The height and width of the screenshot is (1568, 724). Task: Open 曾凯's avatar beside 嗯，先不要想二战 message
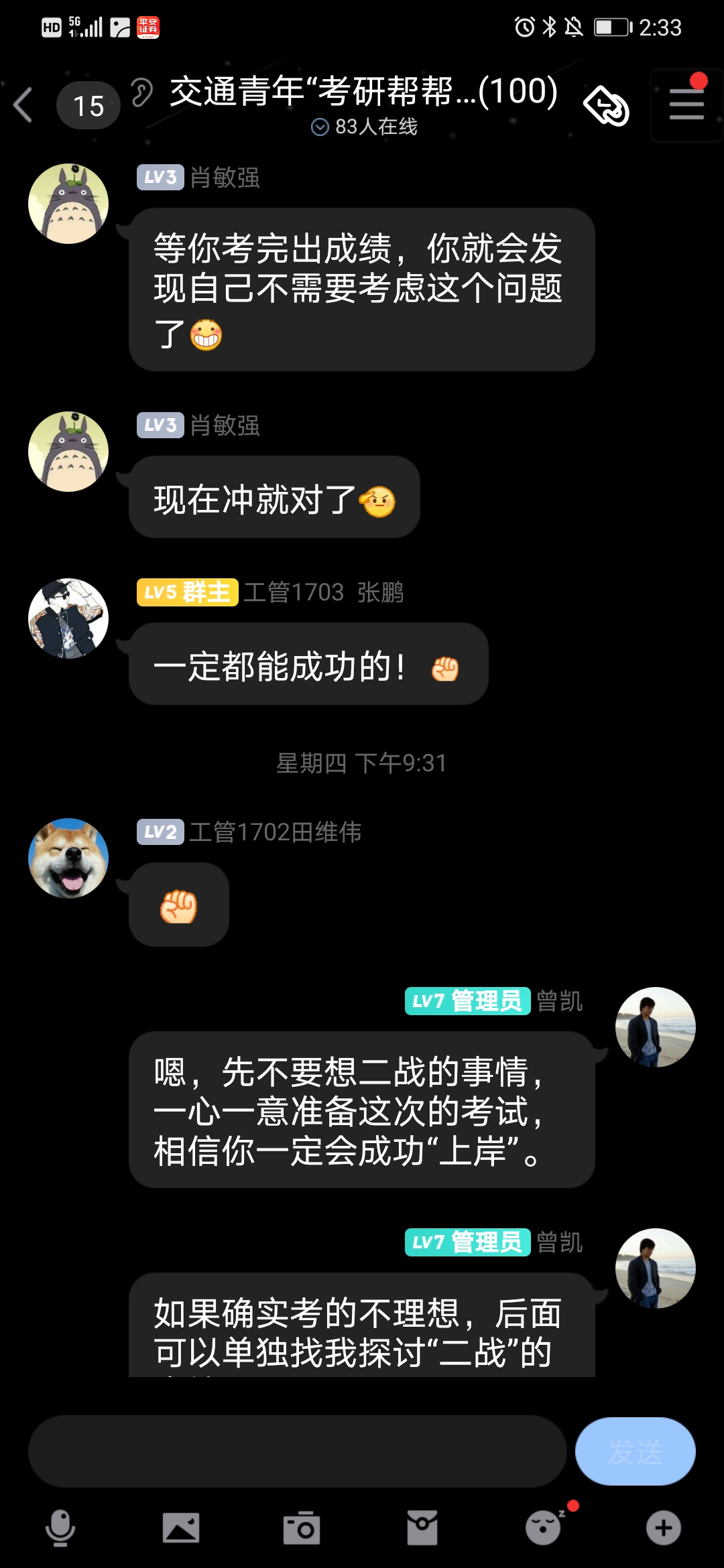tap(655, 1027)
